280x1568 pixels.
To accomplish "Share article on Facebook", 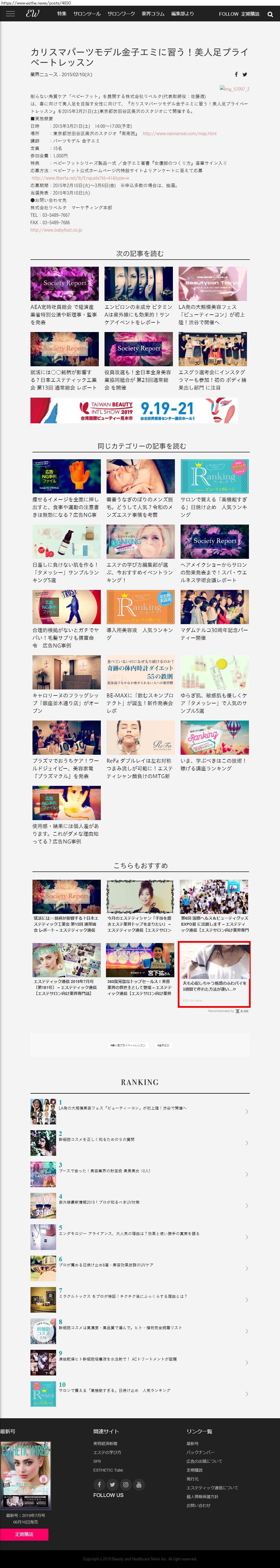I will (236, 74).
